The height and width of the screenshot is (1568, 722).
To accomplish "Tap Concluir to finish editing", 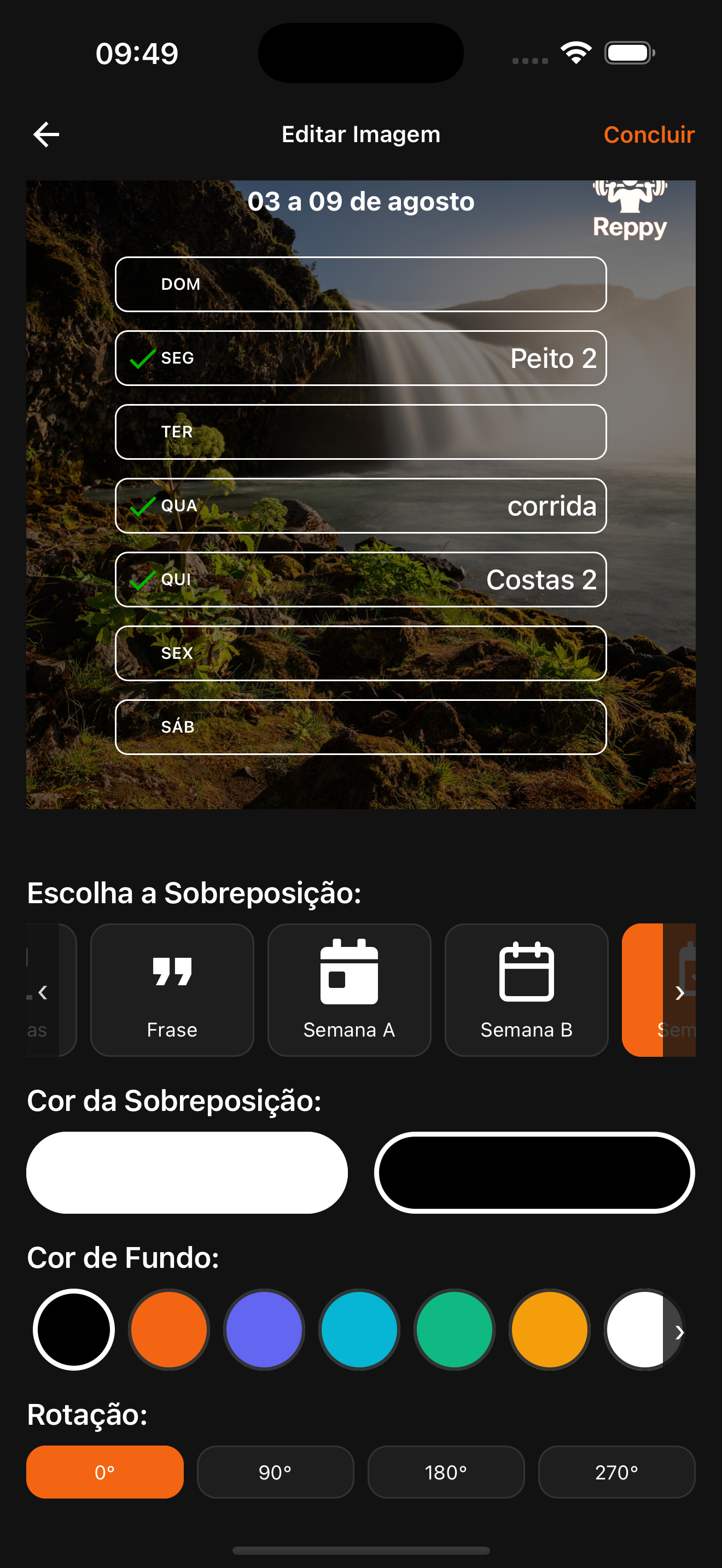I will click(648, 134).
